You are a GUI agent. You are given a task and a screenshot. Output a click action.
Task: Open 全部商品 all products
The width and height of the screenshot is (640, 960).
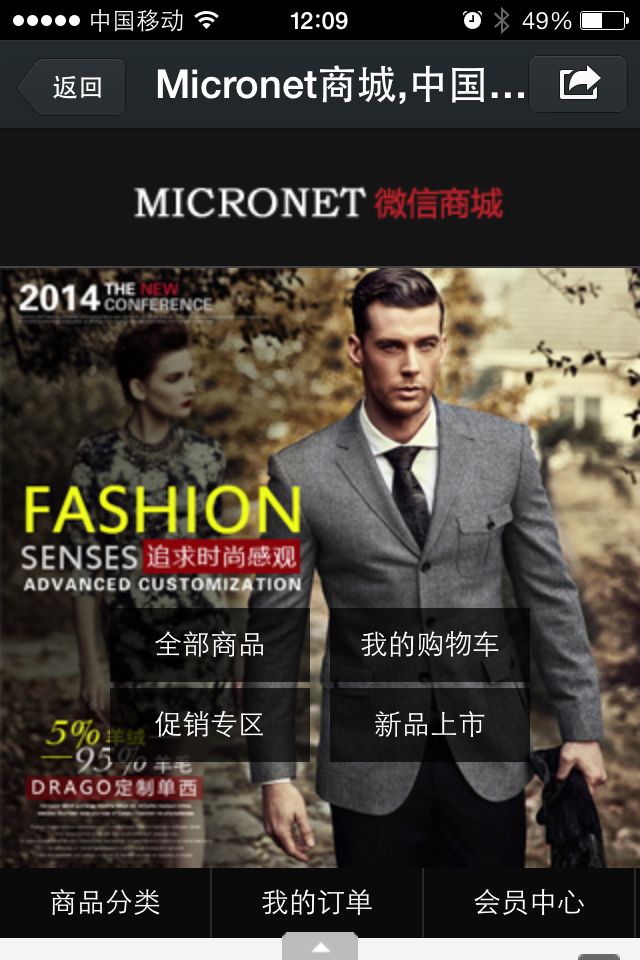pos(210,644)
